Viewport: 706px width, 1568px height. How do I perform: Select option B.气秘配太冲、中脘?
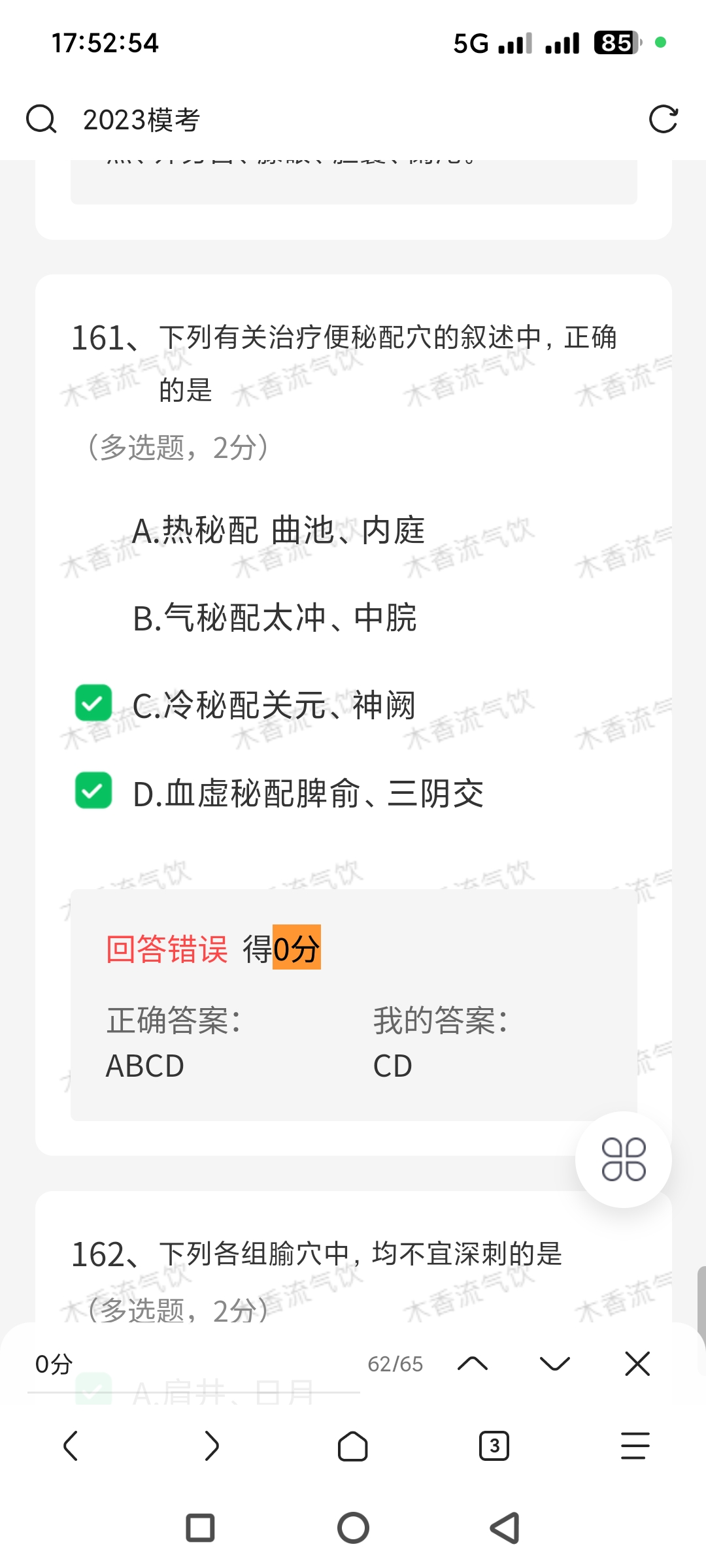click(x=275, y=618)
